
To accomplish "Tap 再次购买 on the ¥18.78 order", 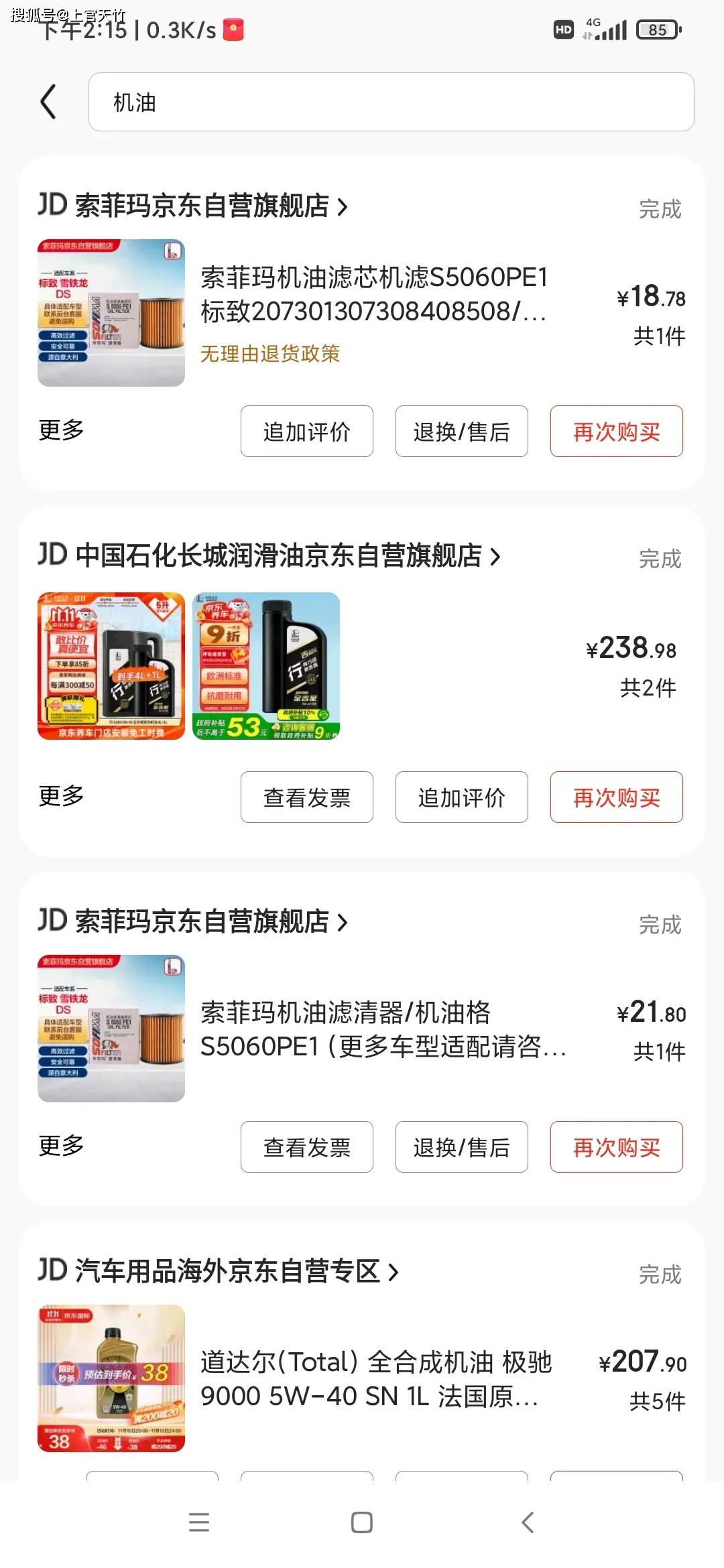I will 617,432.
